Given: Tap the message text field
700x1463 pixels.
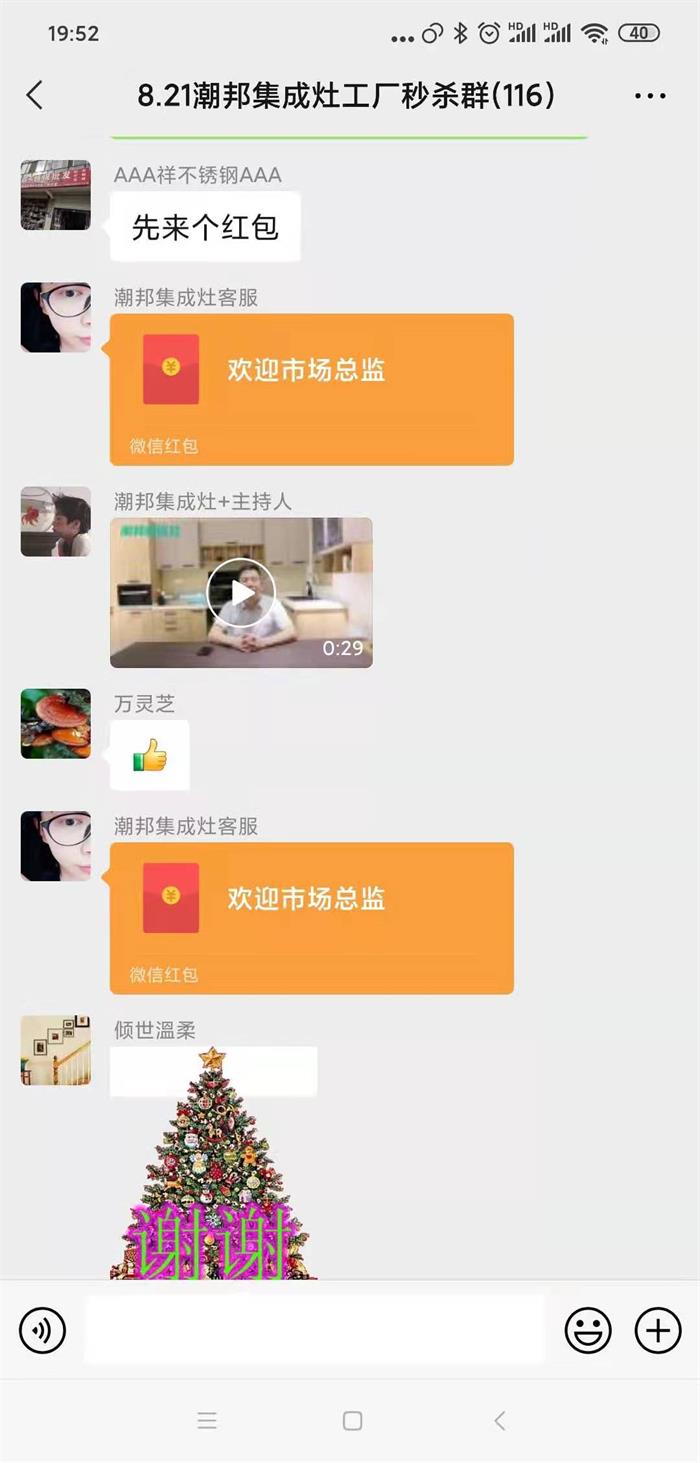Looking at the screenshot, I should point(314,1330).
